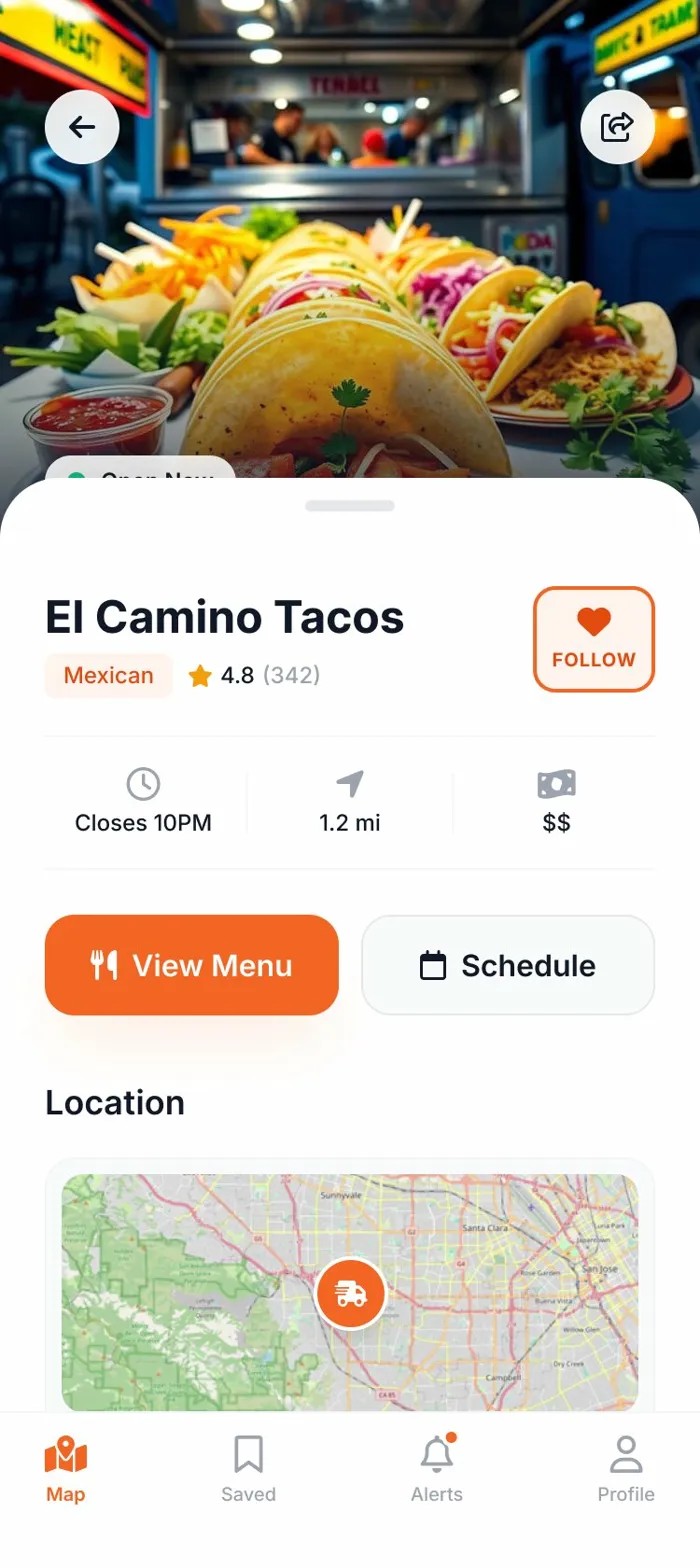The width and height of the screenshot is (700, 1568).
Task: Switch to the Saved tab
Action: (248, 1469)
